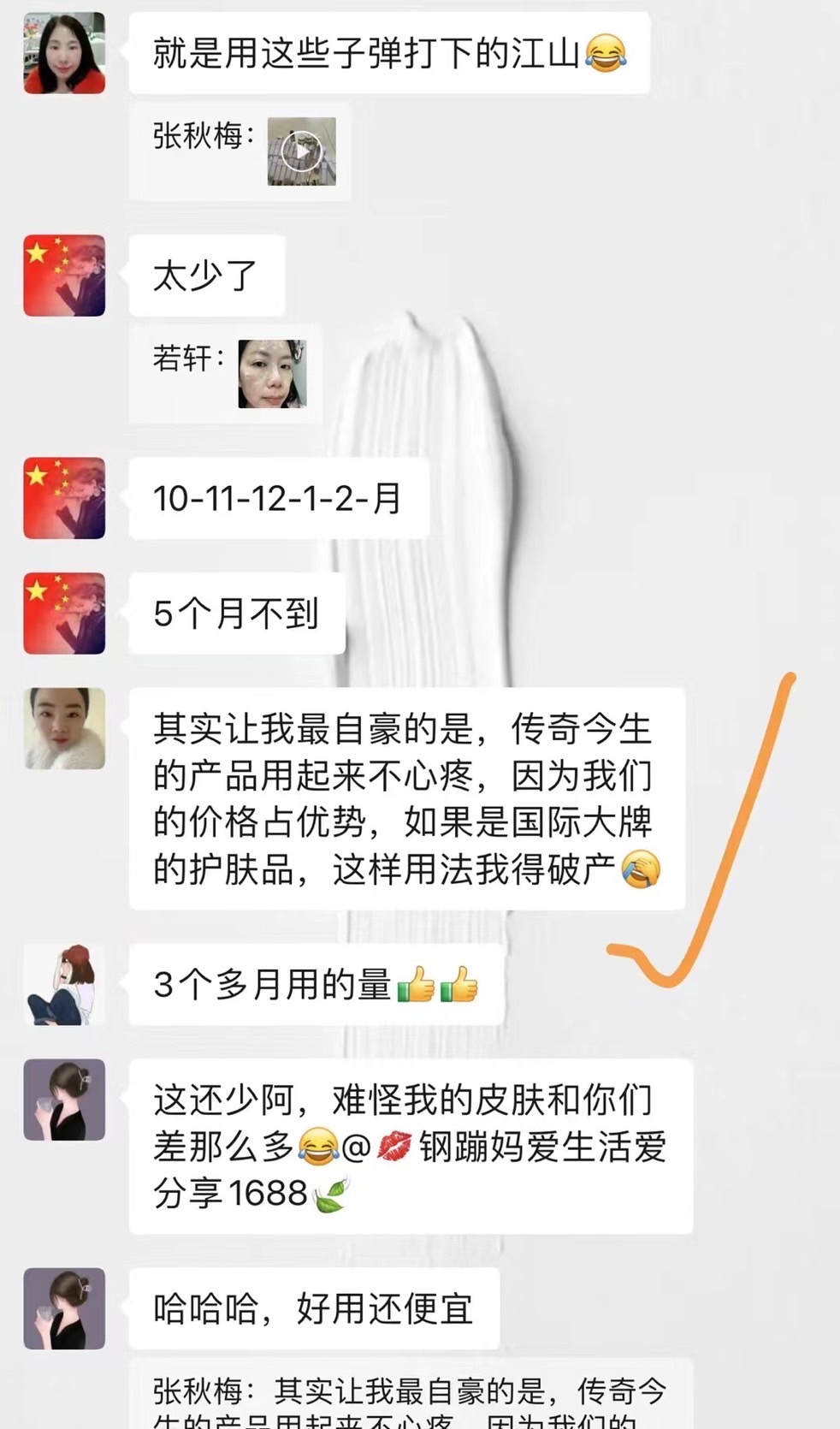Open flag avatar beside the 太少了 message
This screenshot has height=1429, width=840.
[64, 276]
